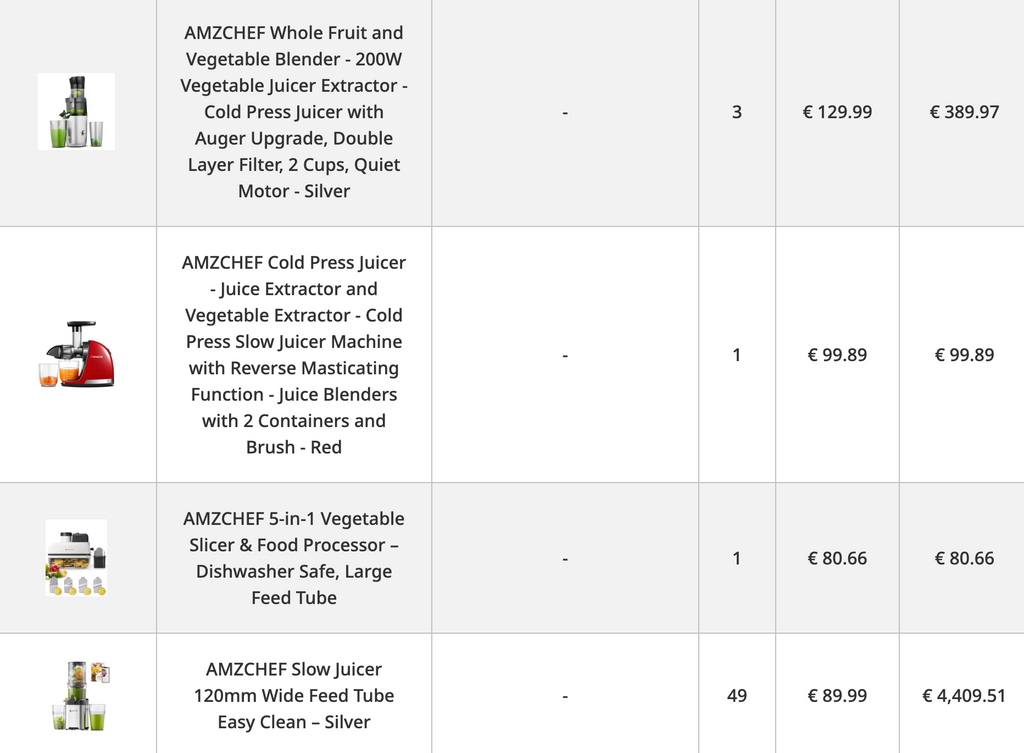Select the AMZCHEF Slow Juicer 120mm thumbnail
1024x753 pixels.
tap(78, 695)
